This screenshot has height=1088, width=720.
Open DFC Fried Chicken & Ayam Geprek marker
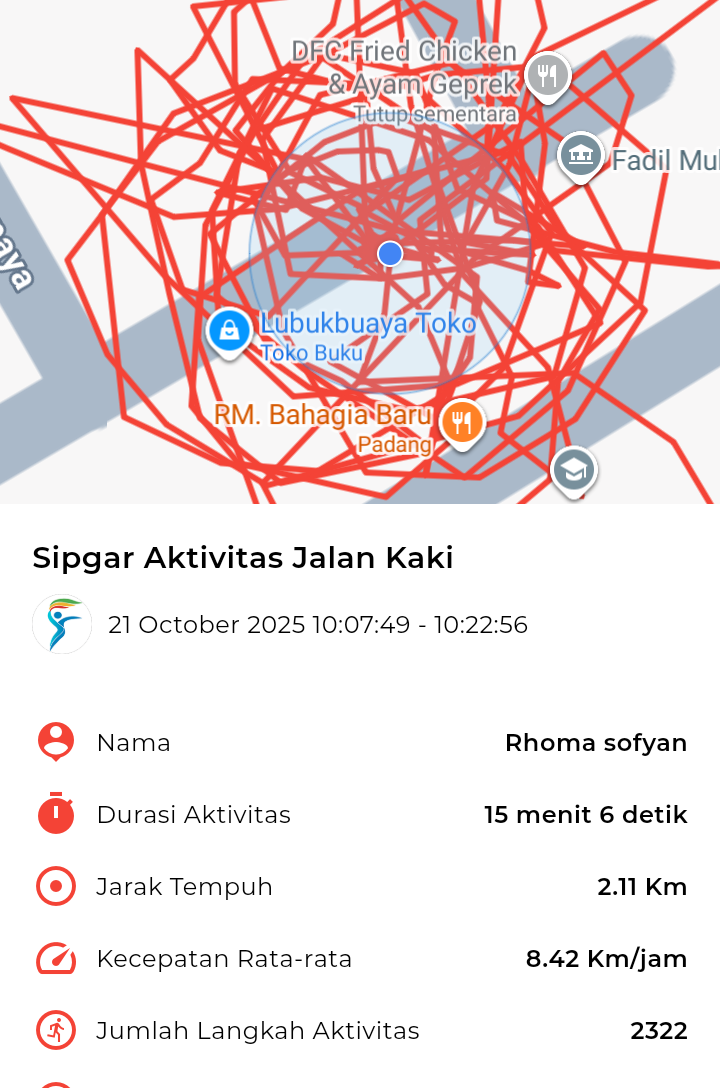(546, 76)
